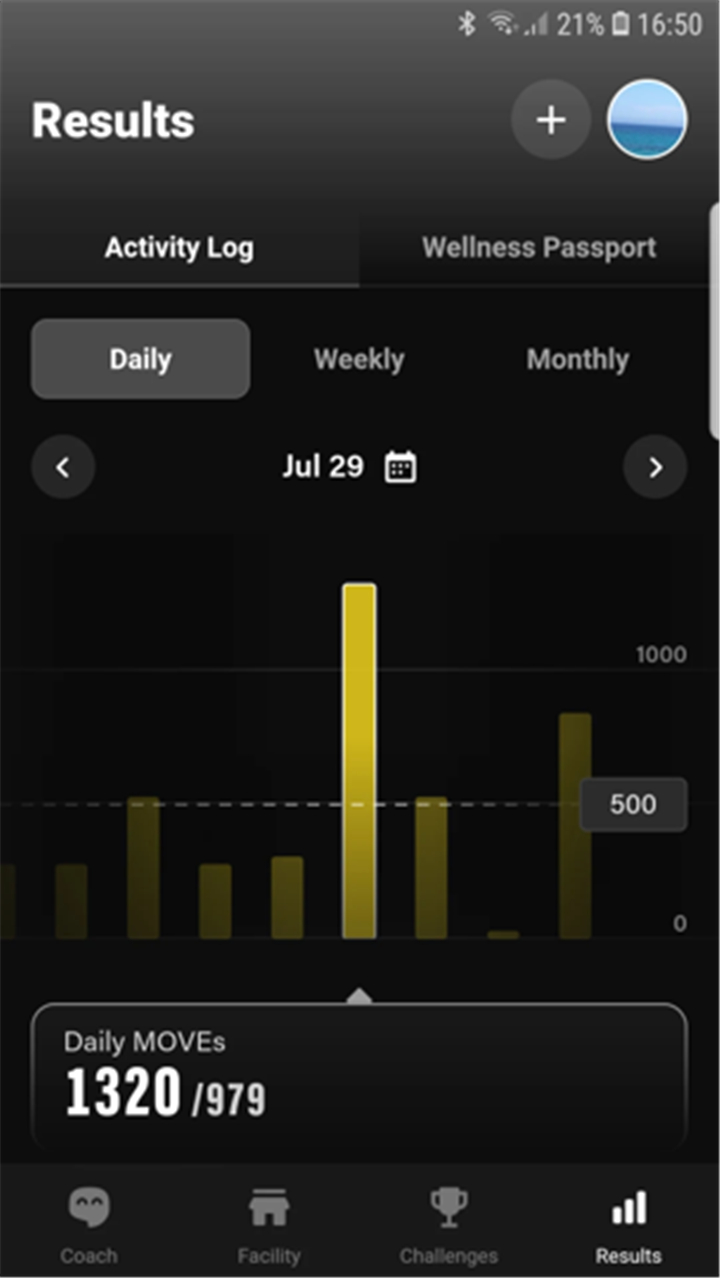Select the Activity Log tab
Screen dimensions: 720x1278
179,248
